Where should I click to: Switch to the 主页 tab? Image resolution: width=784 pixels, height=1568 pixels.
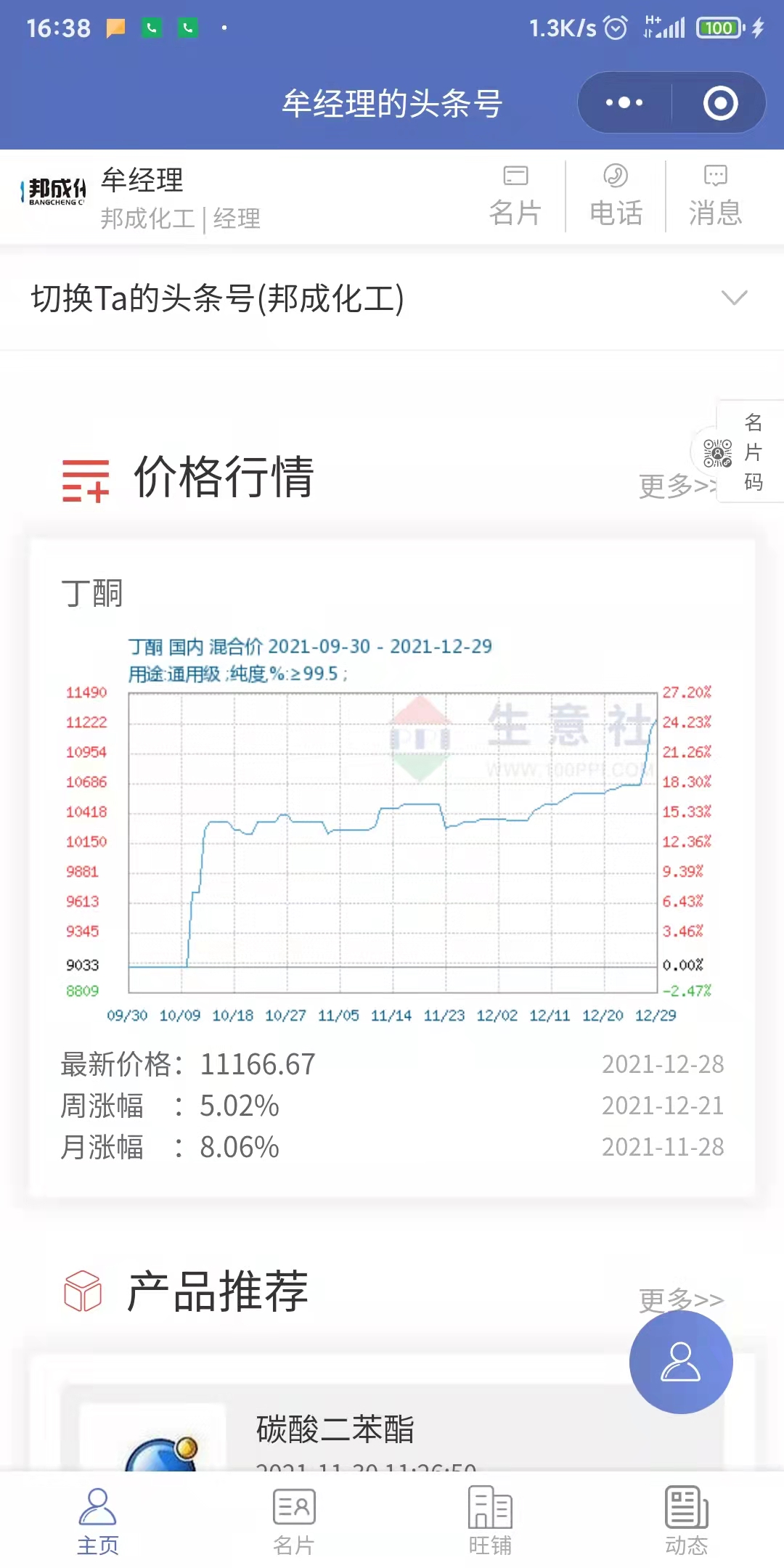98,1521
